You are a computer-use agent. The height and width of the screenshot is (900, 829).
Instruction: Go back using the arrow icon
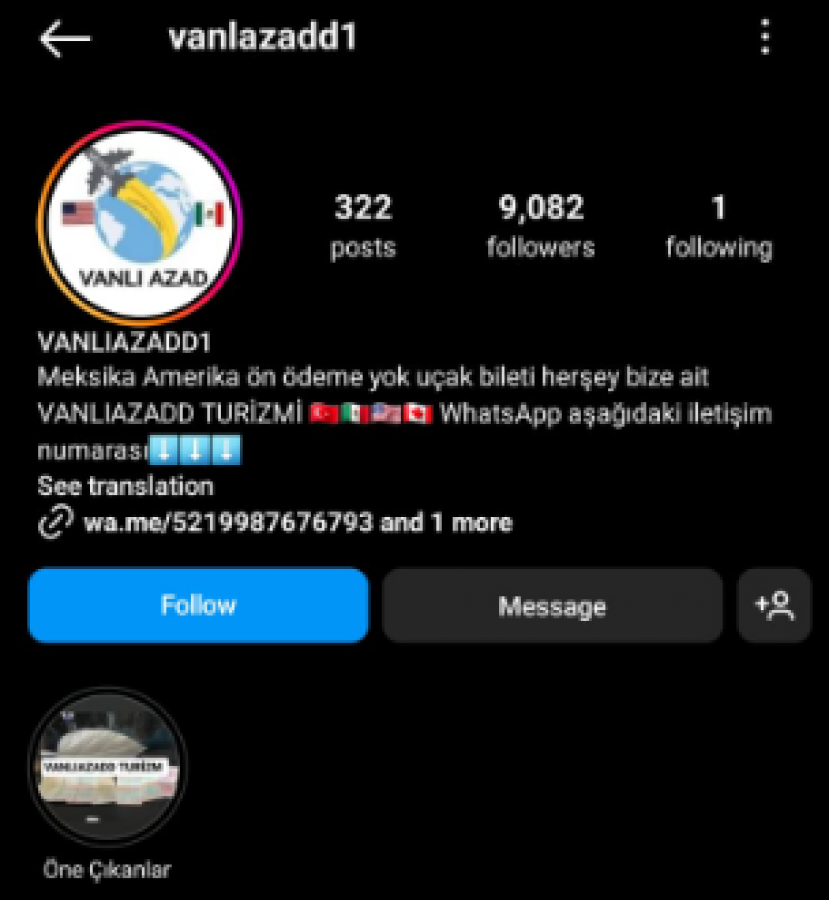click(x=65, y=39)
